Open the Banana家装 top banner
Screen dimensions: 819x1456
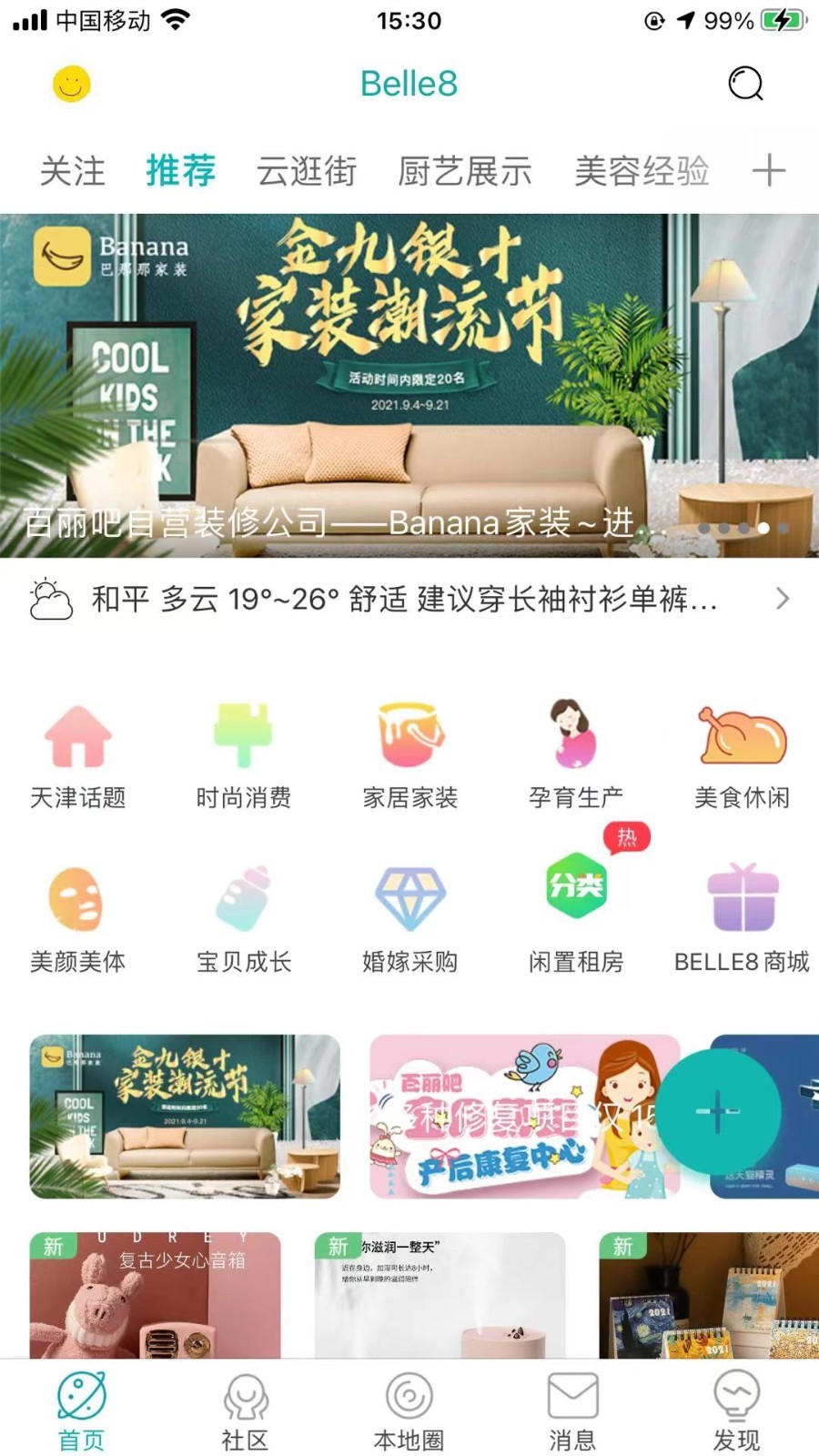[x=409, y=386]
